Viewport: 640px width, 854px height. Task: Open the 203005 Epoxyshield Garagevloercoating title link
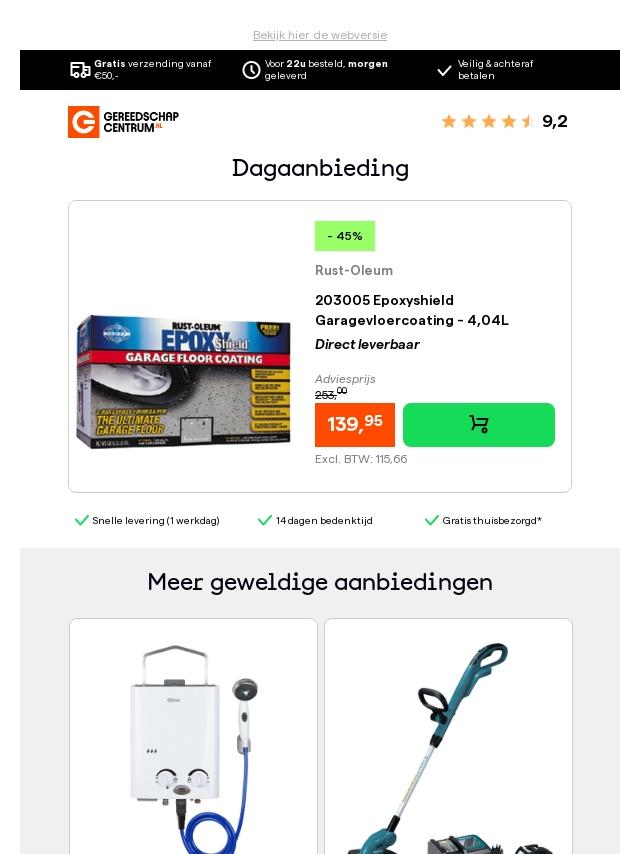(x=412, y=310)
